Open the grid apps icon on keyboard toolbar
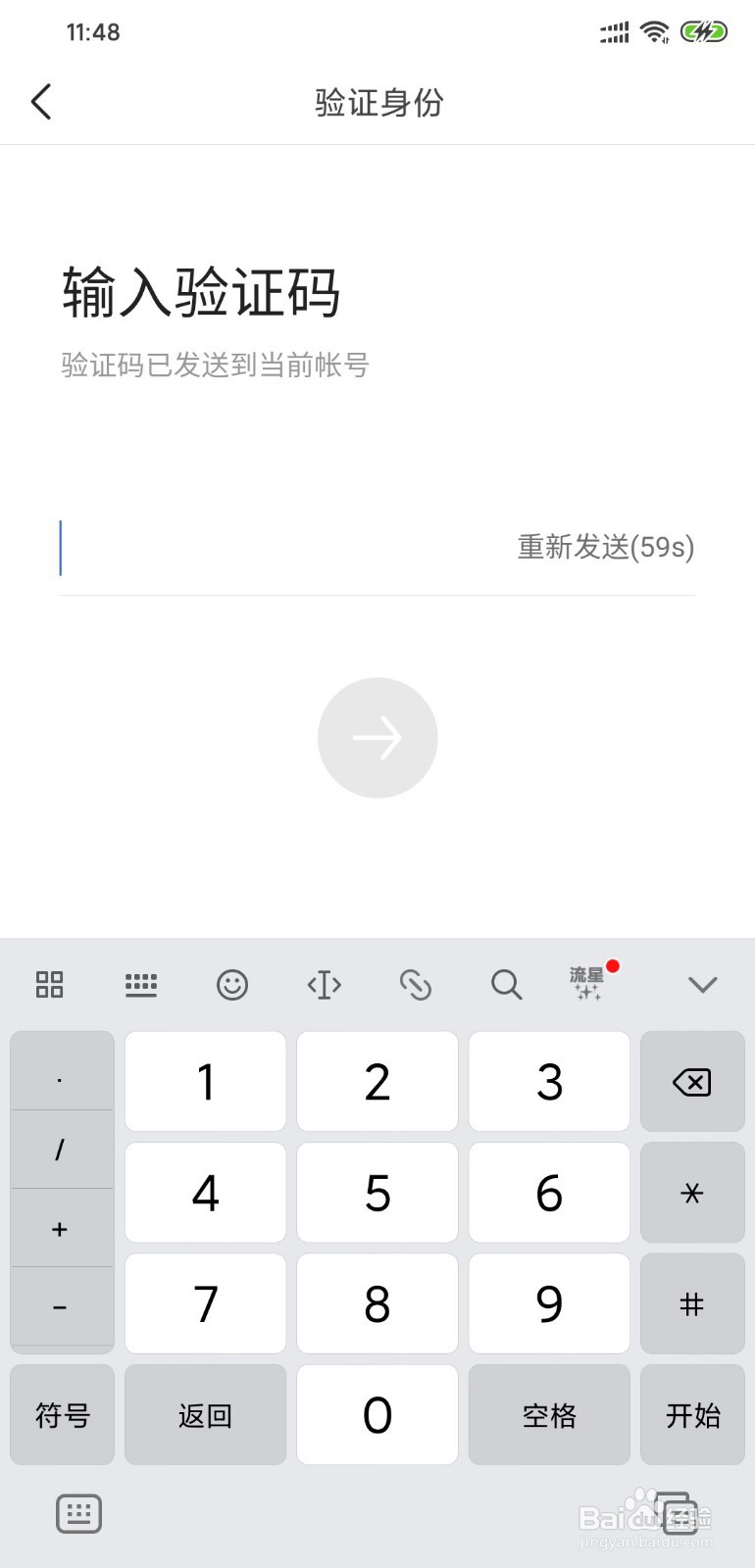Viewport: 755px width, 1568px height. click(49, 985)
